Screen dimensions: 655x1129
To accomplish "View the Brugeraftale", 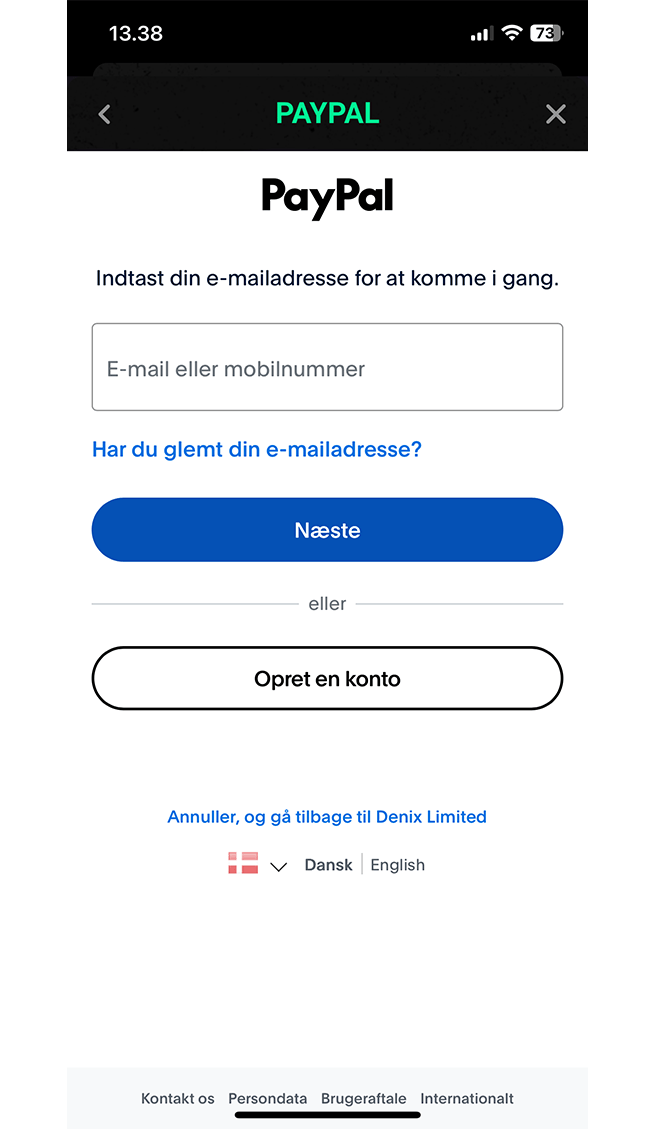I will click(363, 1098).
